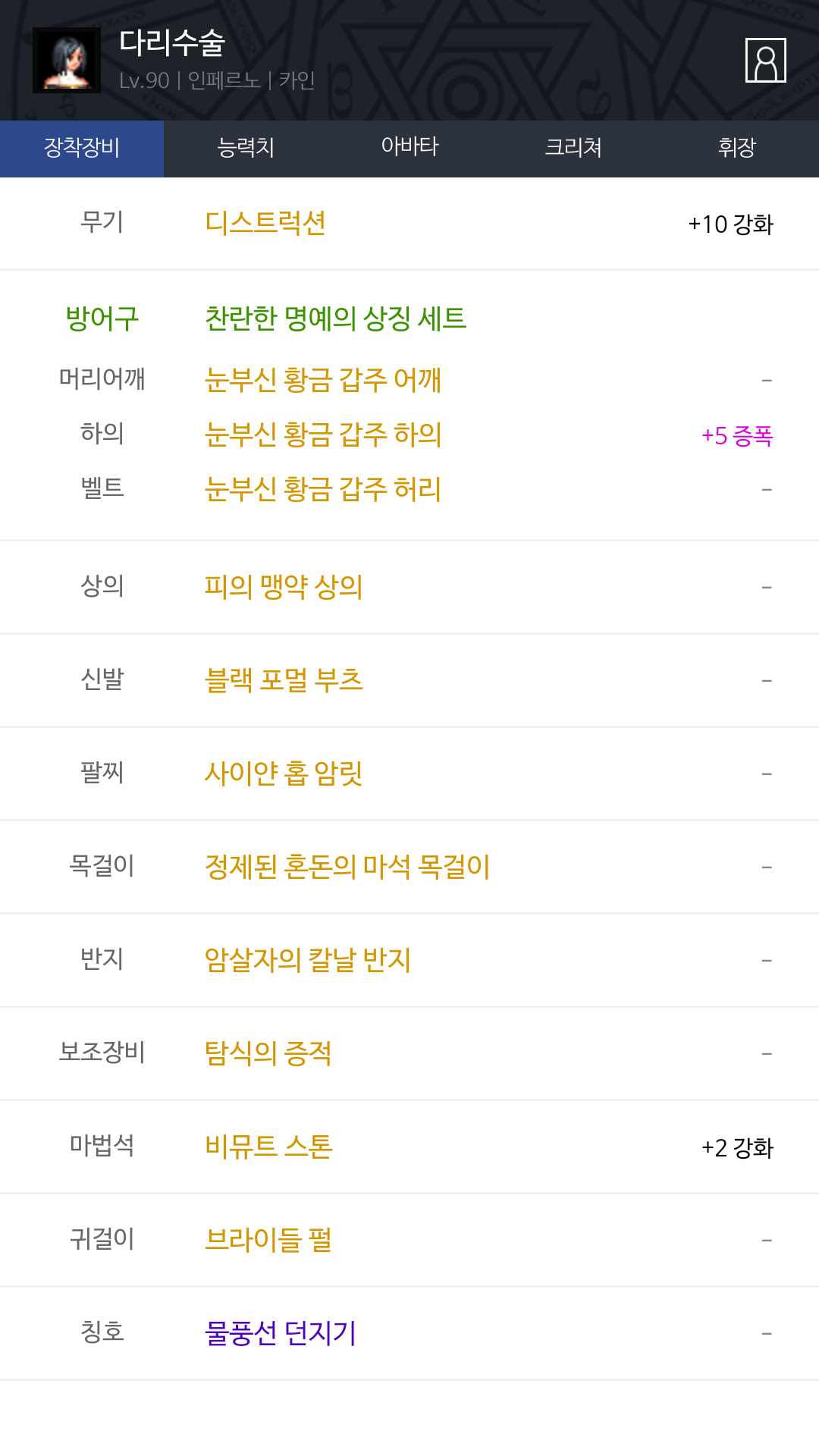Image resolution: width=819 pixels, height=1456 pixels.
Task: Switch to the 크리쳐 tab
Action: (573, 149)
